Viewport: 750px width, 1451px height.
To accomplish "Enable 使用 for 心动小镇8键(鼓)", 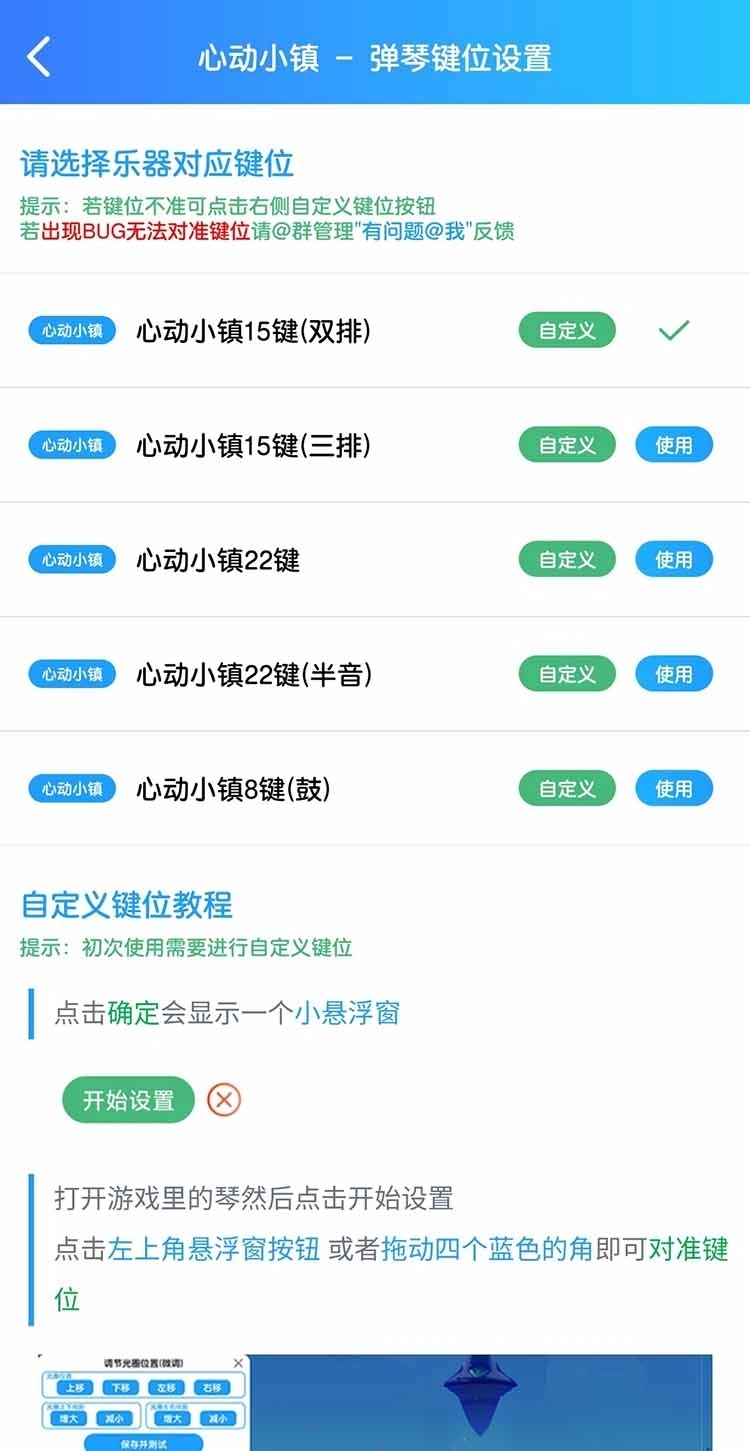I will [673, 788].
